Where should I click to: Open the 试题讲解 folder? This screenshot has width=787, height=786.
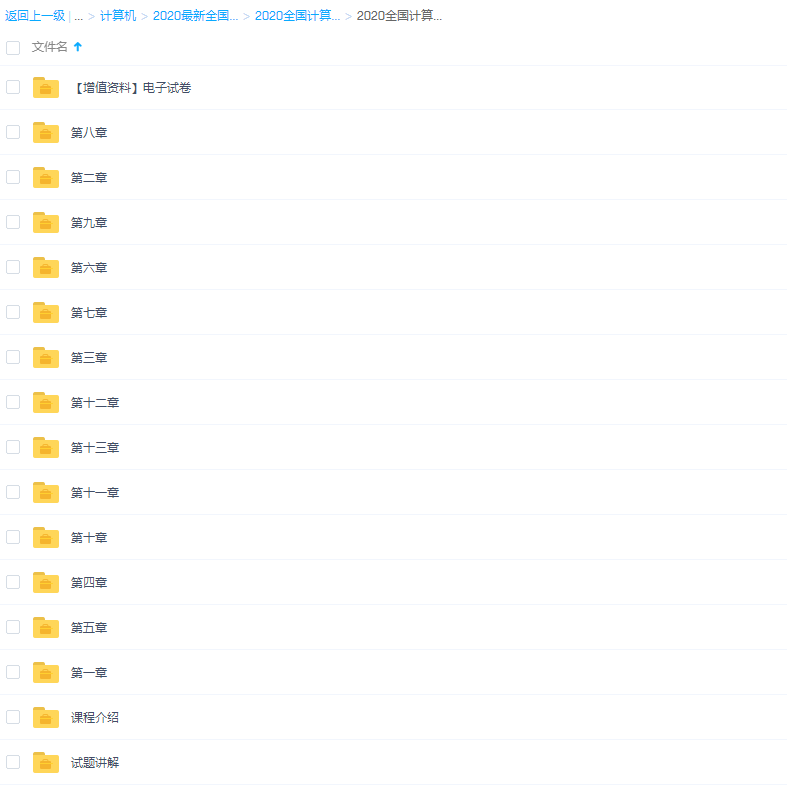[95, 763]
